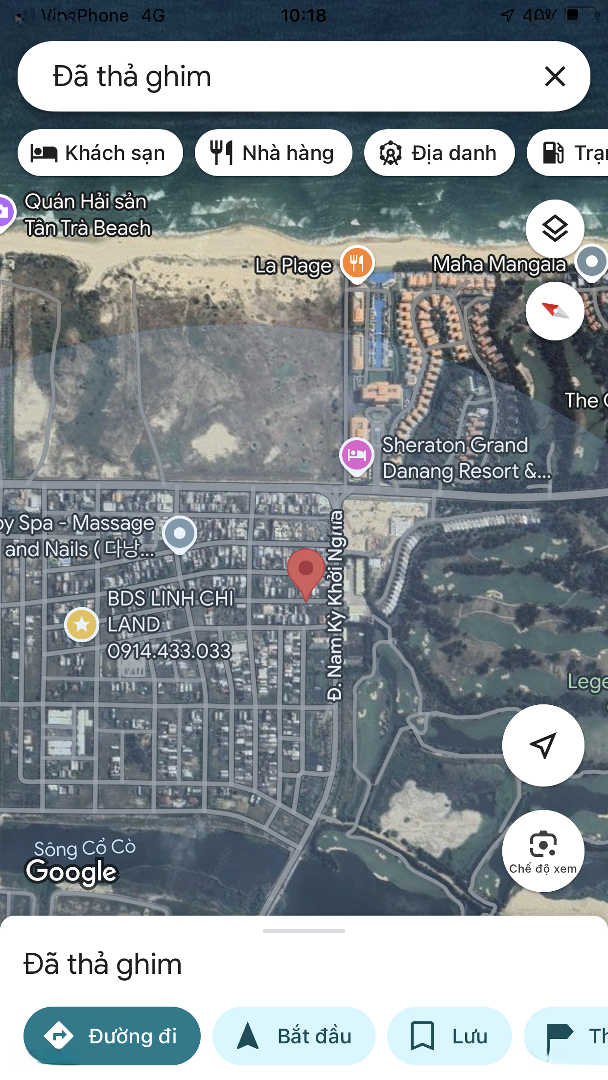Screen dimensions: 608x1080
Task: Filter by Khách sạn chip
Action: coord(99,153)
